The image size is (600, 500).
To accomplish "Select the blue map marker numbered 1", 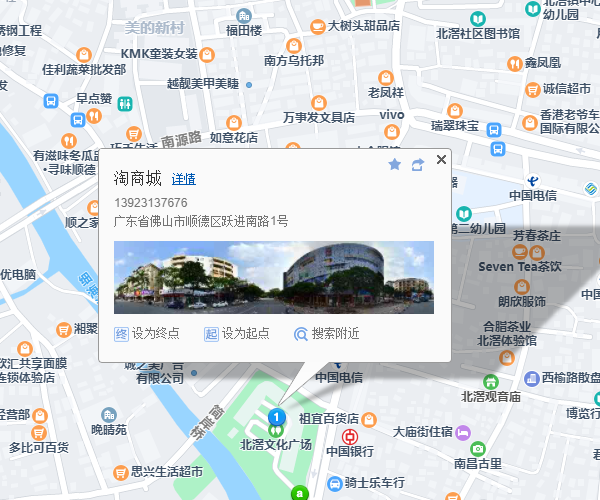I will (x=276, y=416).
